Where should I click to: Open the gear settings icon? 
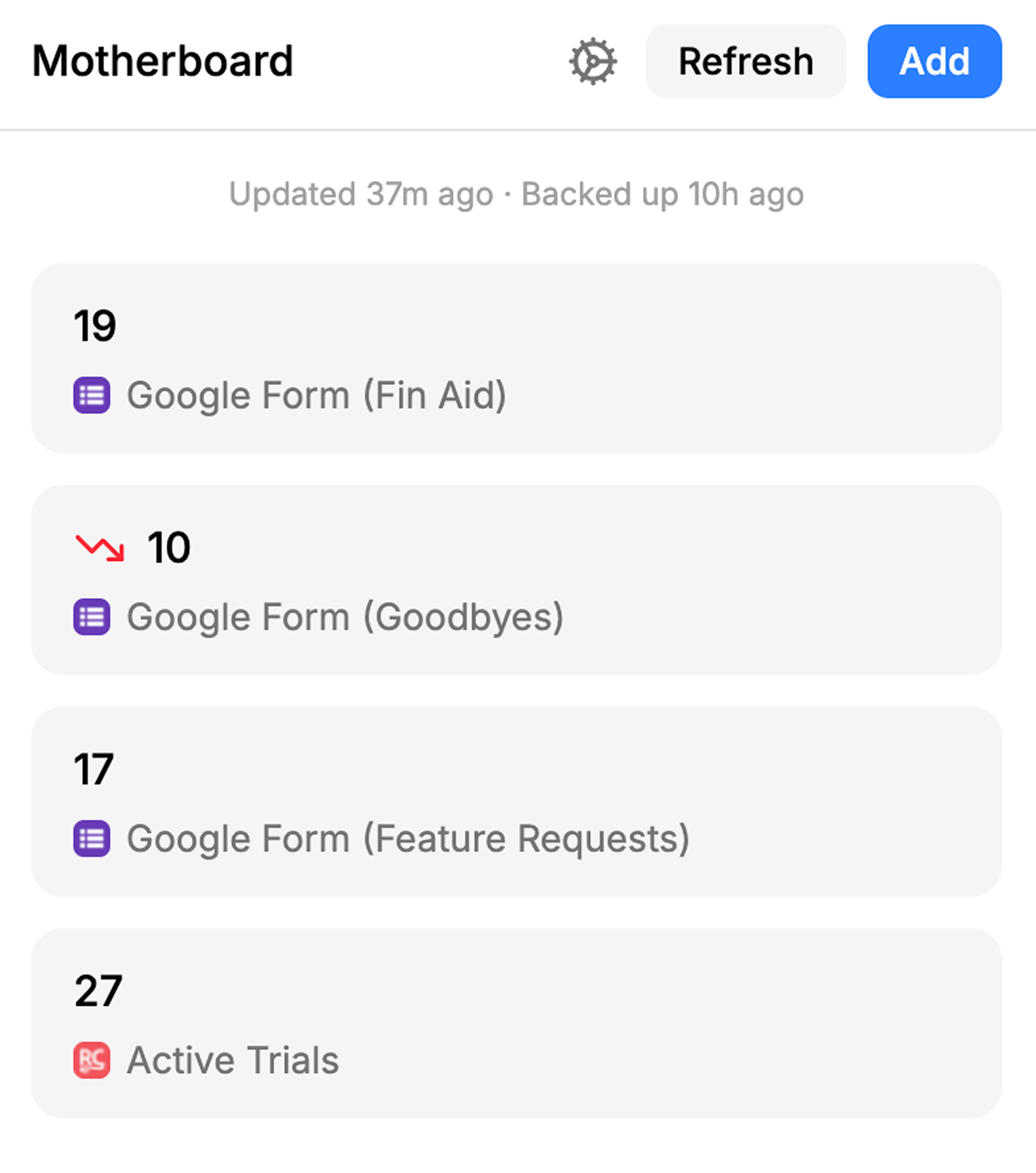pos(592,62)
